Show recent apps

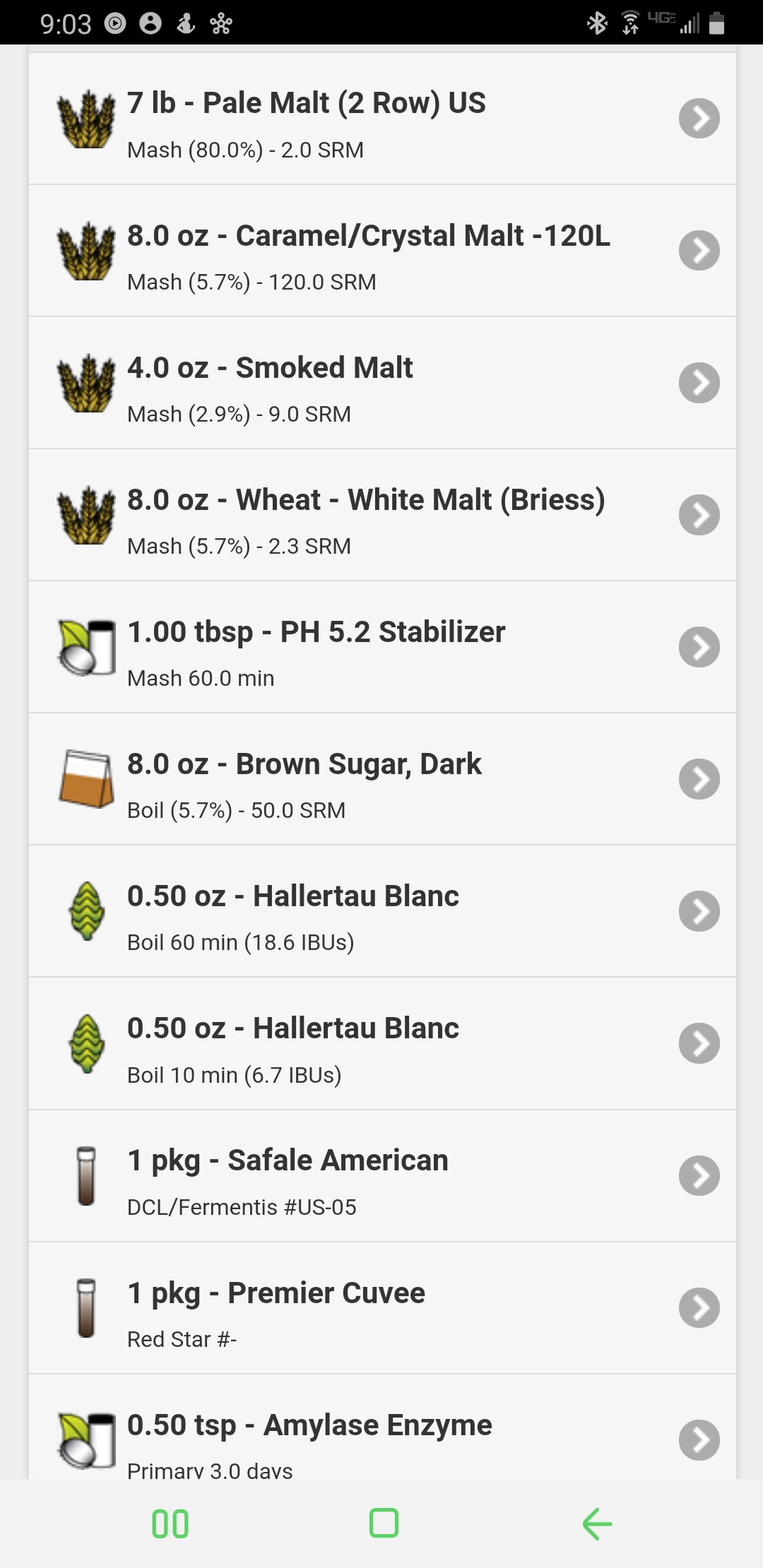tap(170, 1524)
